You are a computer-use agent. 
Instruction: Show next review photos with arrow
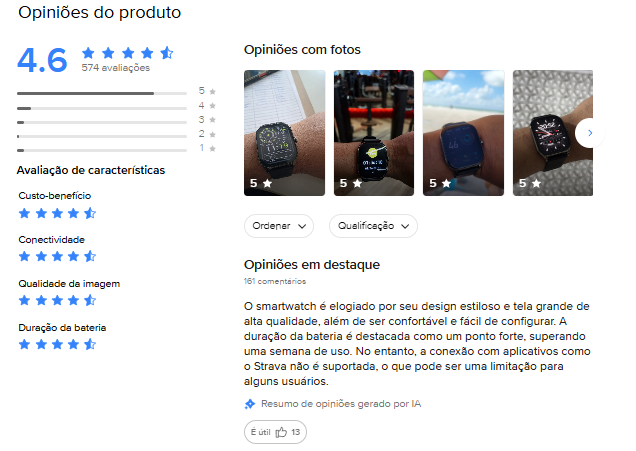[589, 132]
